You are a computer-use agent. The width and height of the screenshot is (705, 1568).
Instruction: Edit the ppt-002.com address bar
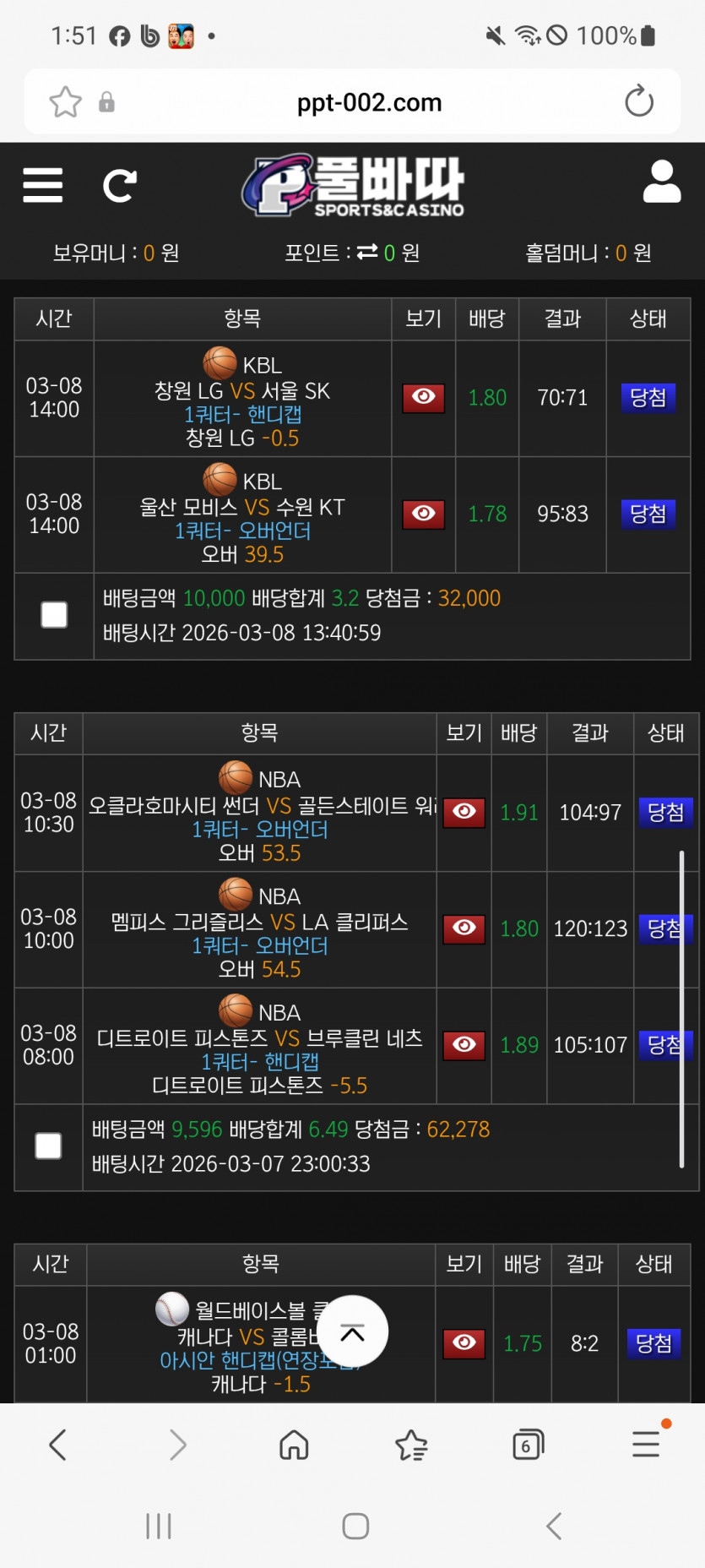click(369, 102)
